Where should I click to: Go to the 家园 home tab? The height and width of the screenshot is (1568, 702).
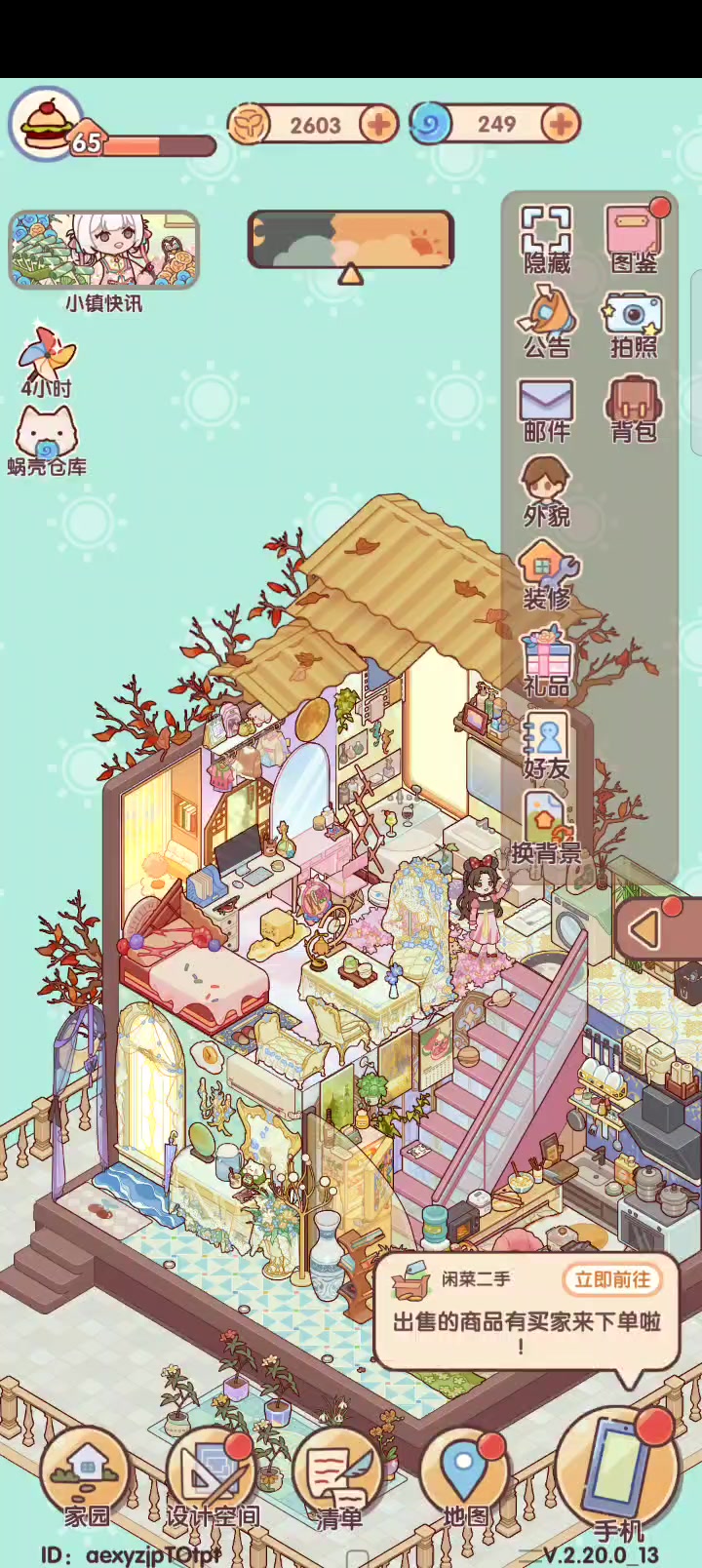(88, 1480)
